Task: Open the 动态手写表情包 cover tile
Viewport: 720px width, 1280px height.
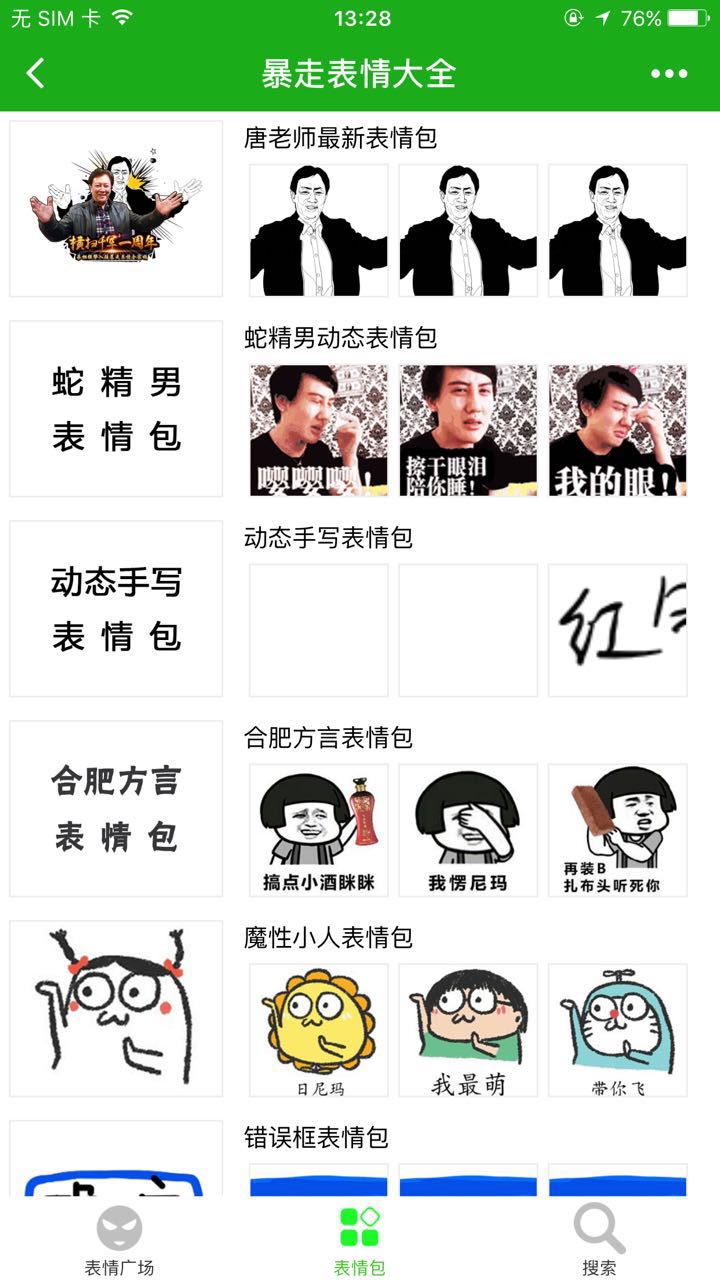Action: (x=116, y=609)
